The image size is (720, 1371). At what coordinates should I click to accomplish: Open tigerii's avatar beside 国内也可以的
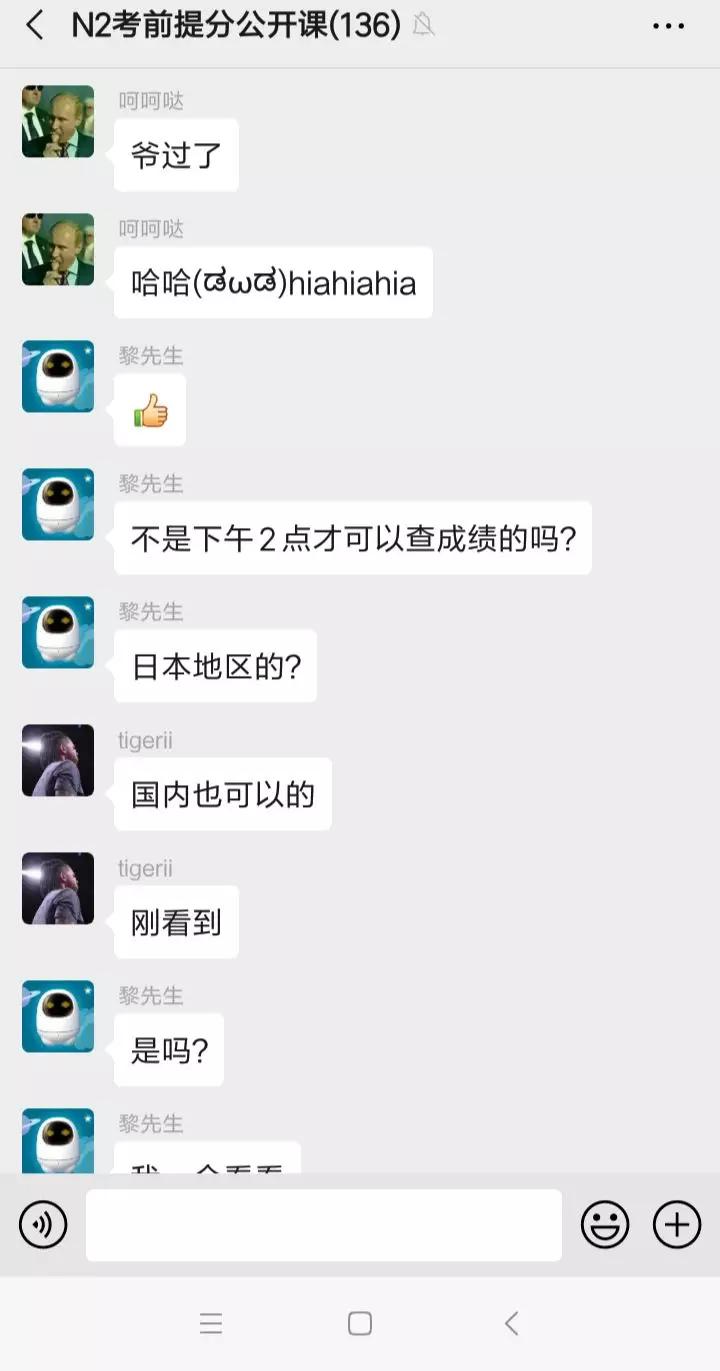58,760
